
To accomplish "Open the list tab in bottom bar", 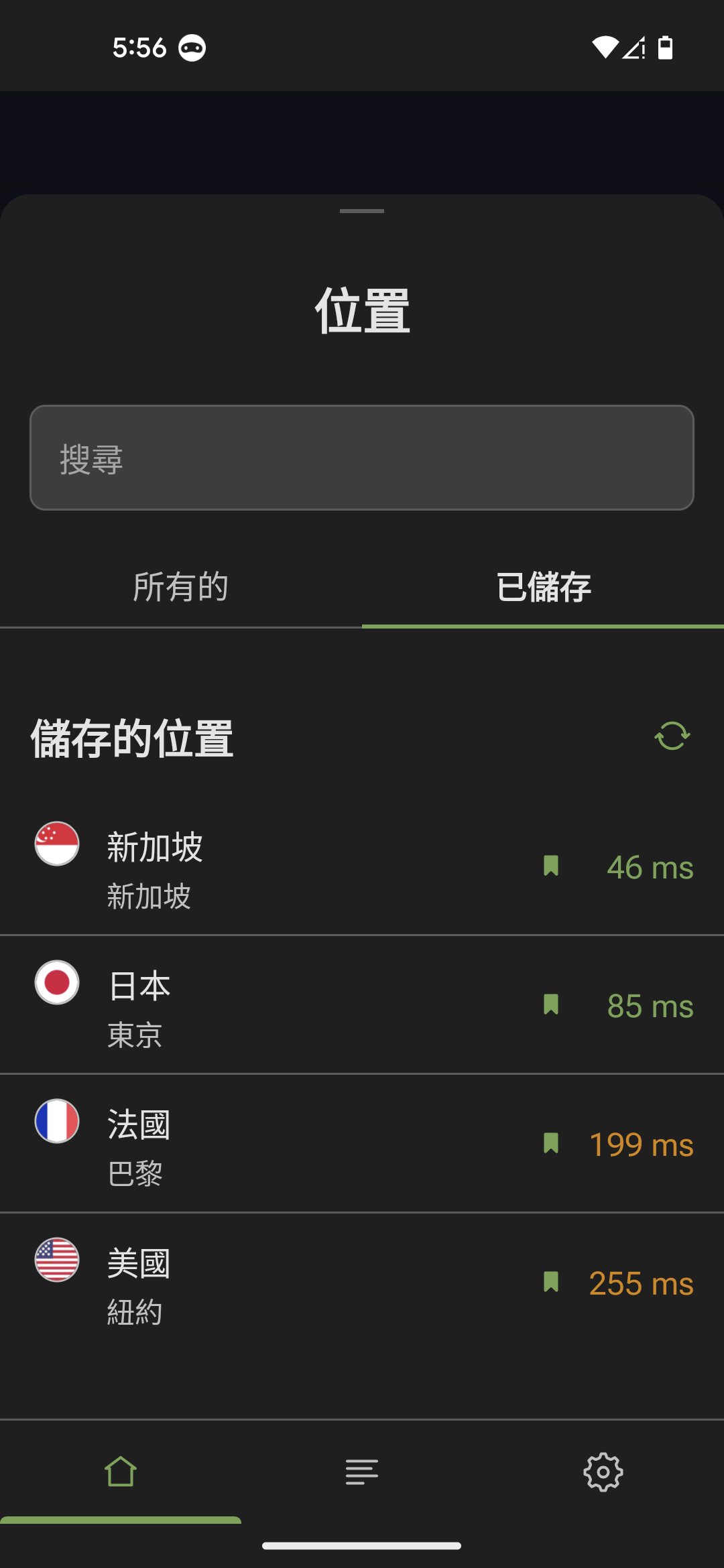I will coord(362,1472).
